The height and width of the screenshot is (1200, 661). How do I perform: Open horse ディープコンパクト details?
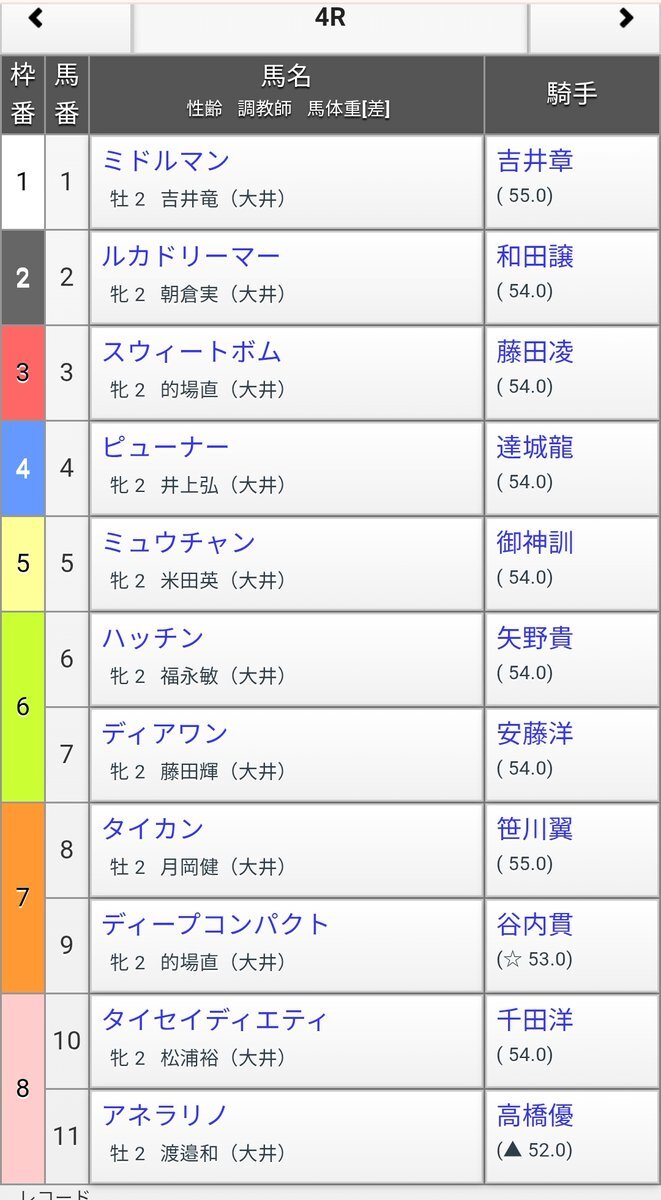coord(216,924)
